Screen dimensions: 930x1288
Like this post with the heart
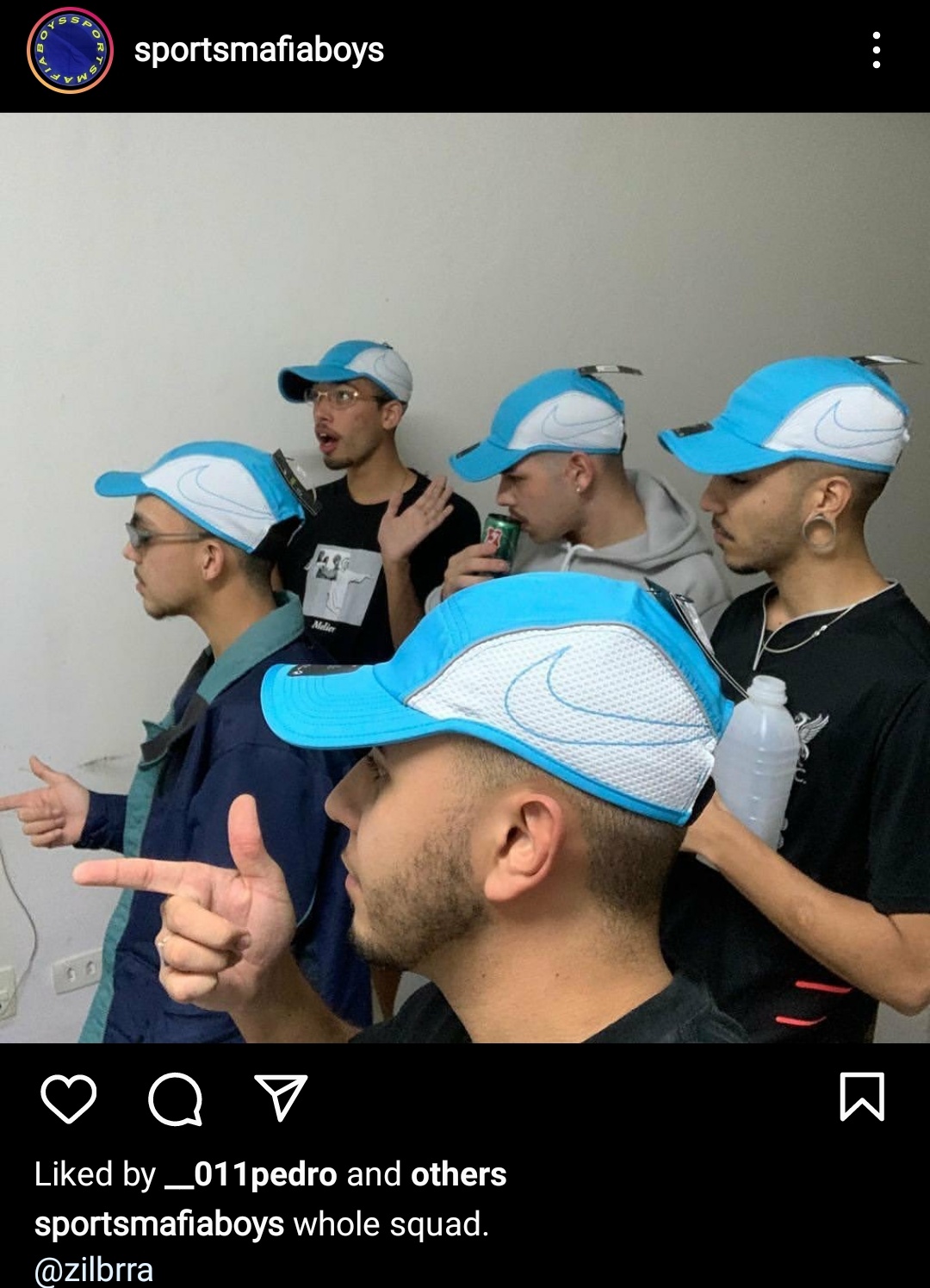point(69,1098)
